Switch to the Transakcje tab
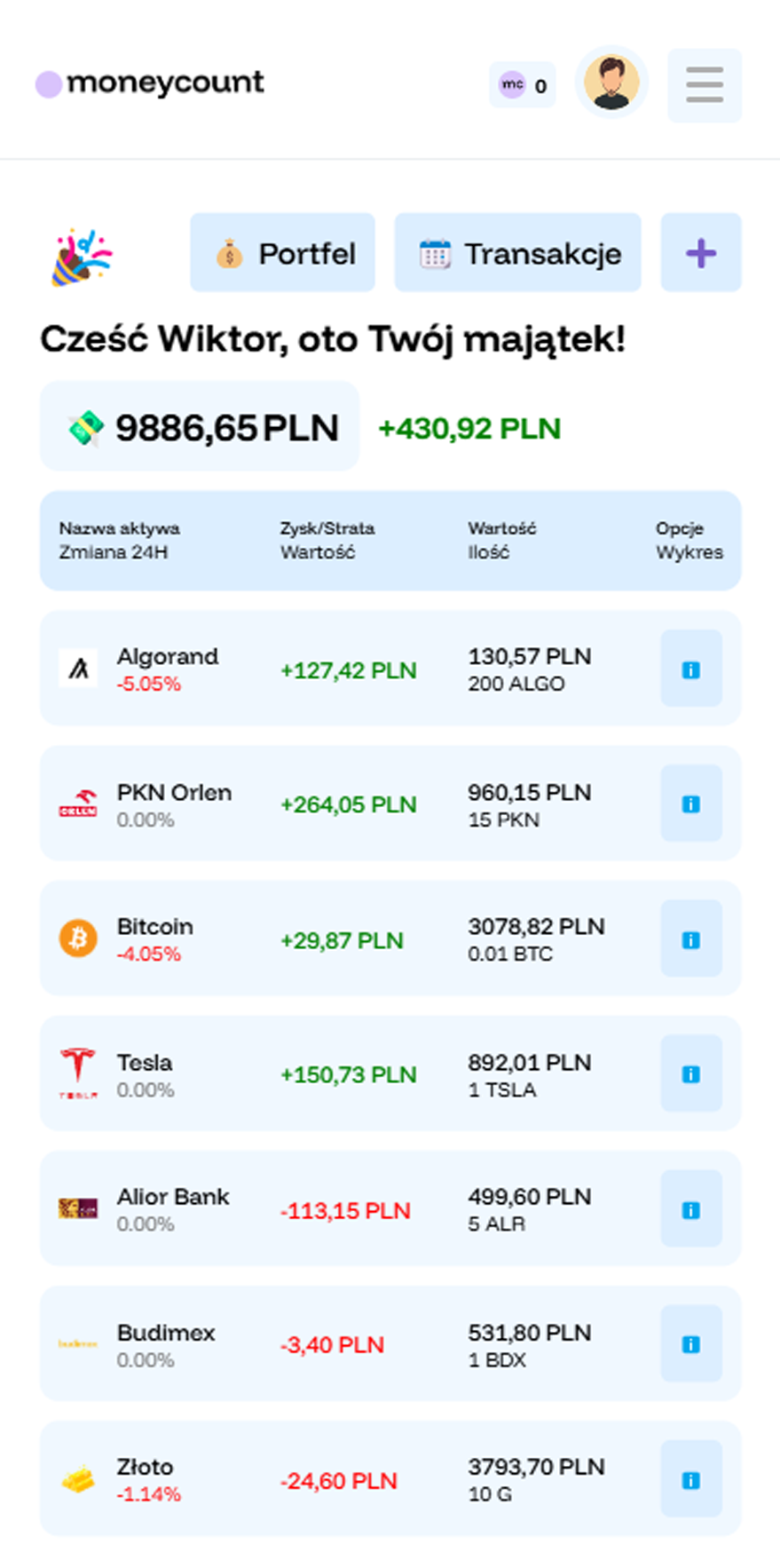This screenshot has width=780, height=1568. (x=518, y=253)
